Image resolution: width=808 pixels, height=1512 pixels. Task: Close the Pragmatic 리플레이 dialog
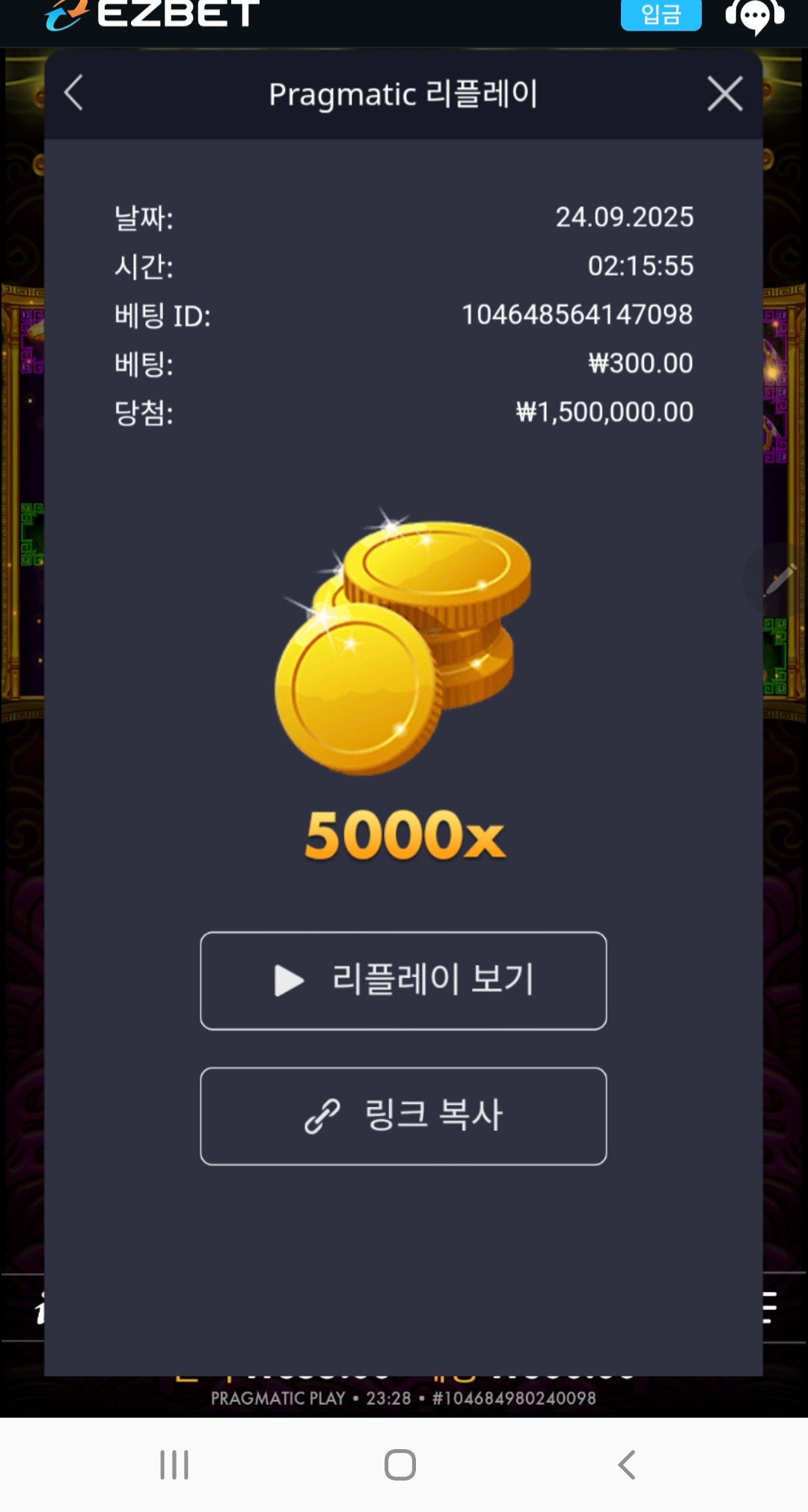[x=724, y=94]
